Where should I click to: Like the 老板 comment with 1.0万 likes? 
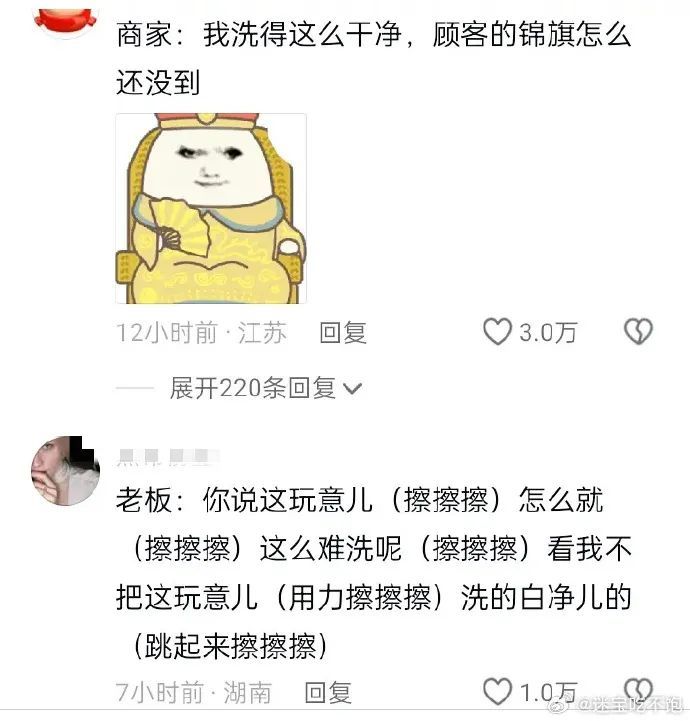coord(498,691)
